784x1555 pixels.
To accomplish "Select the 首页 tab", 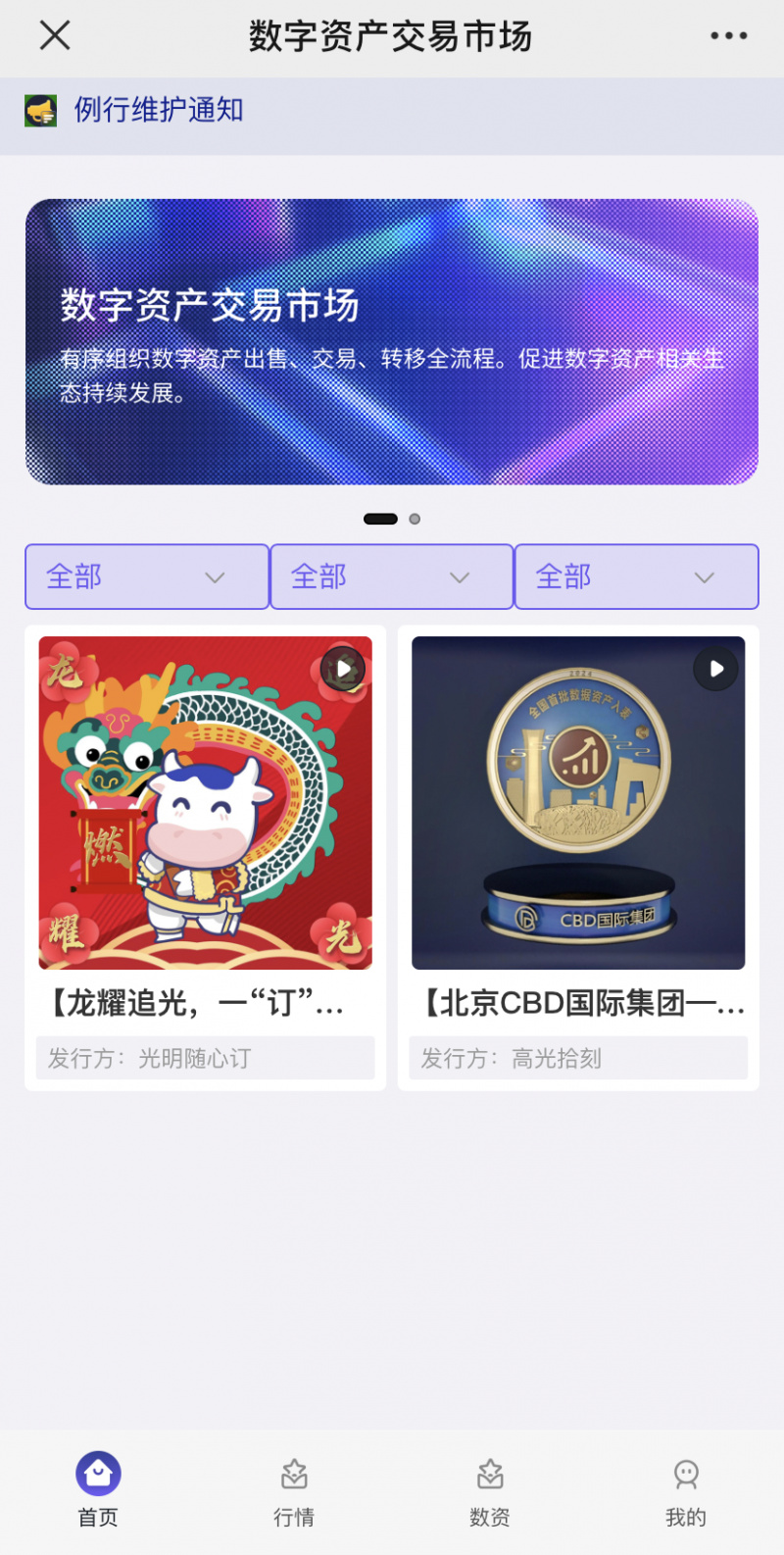I will tap(98, 1490).
